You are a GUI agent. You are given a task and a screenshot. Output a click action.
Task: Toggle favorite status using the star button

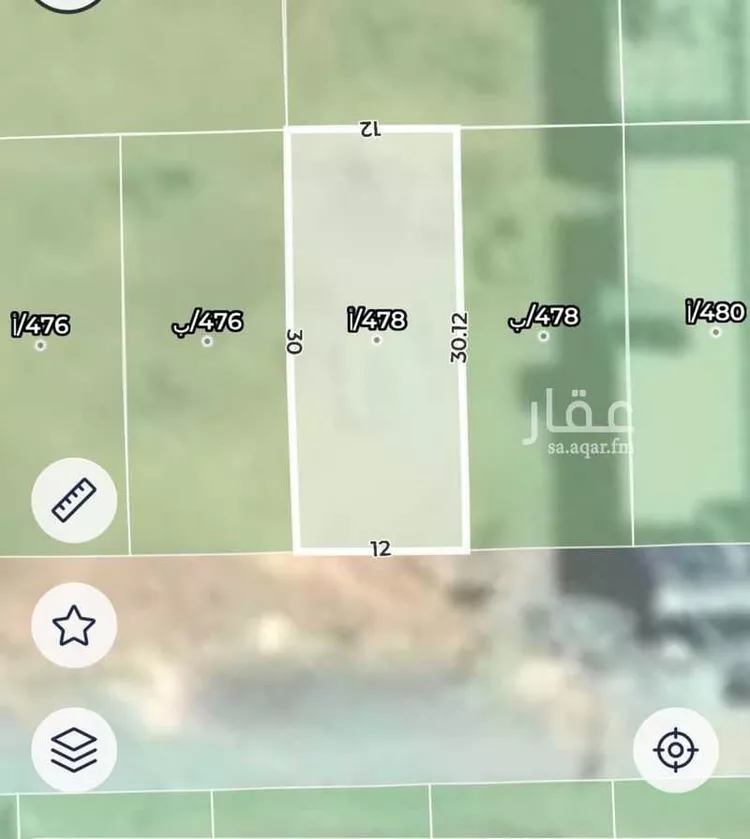pos(75,627)
